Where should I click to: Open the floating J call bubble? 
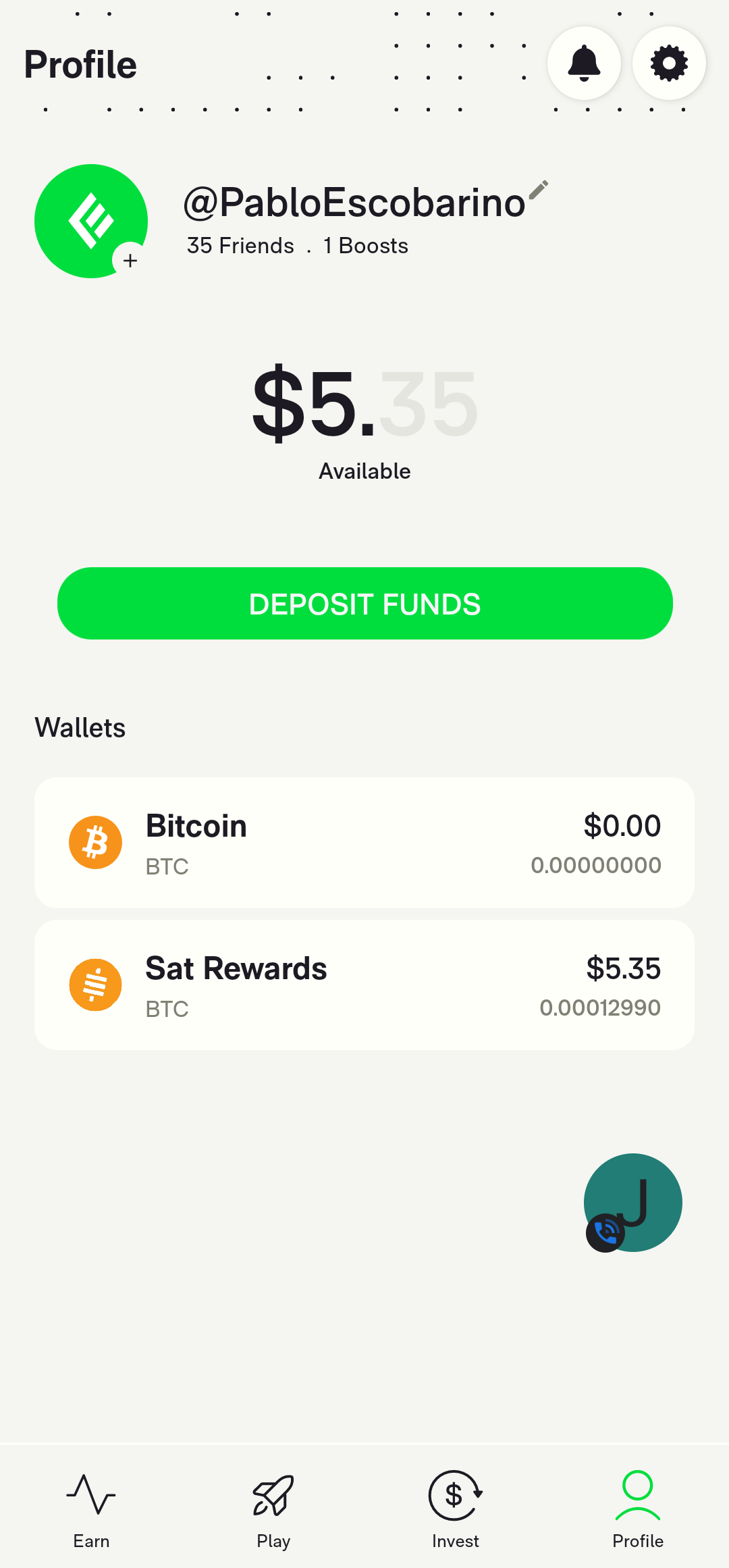633,1202
